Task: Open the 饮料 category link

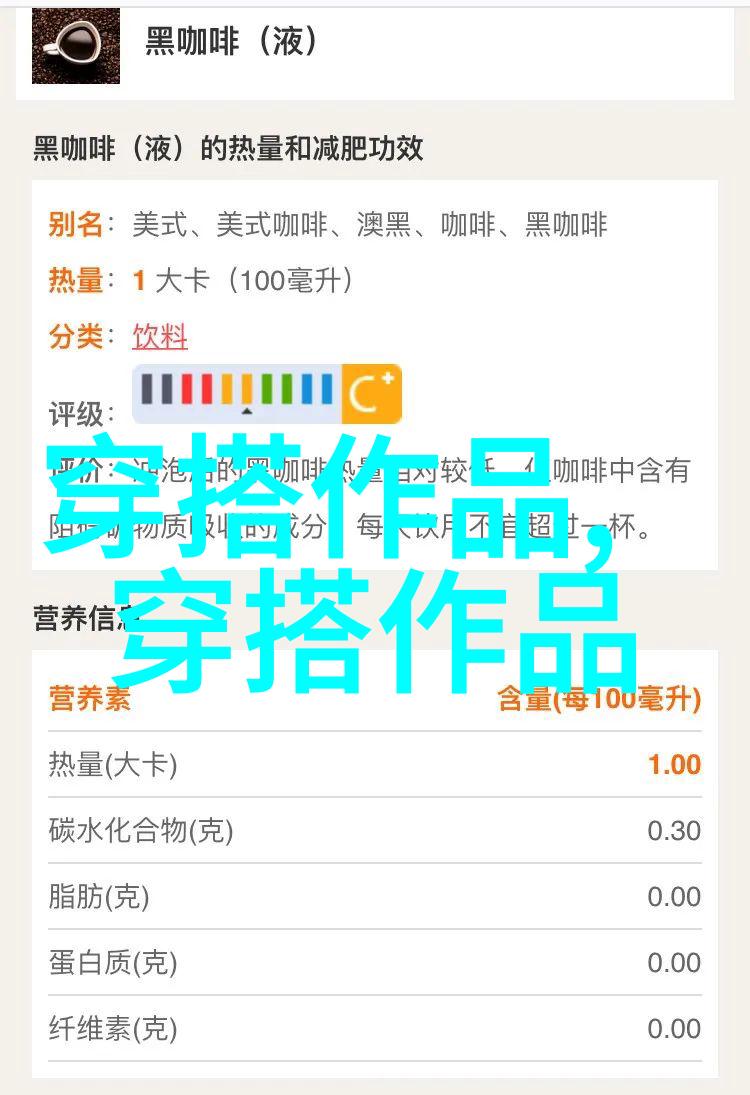Action: [160, 336]
